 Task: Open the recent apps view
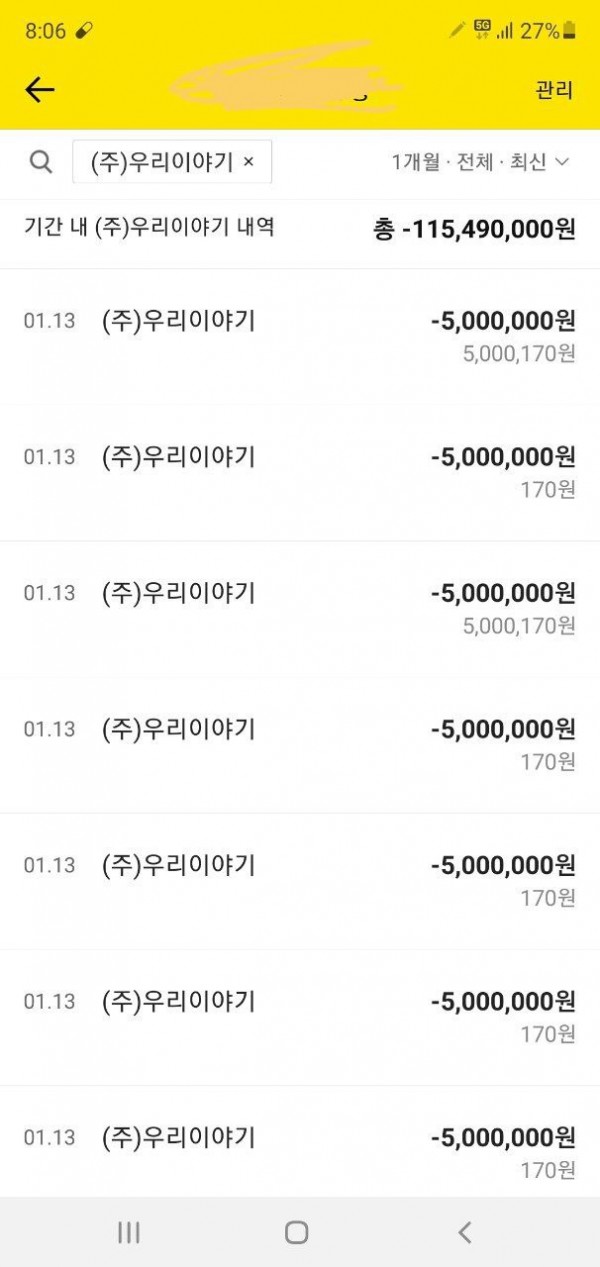[x=129, y=1232]
